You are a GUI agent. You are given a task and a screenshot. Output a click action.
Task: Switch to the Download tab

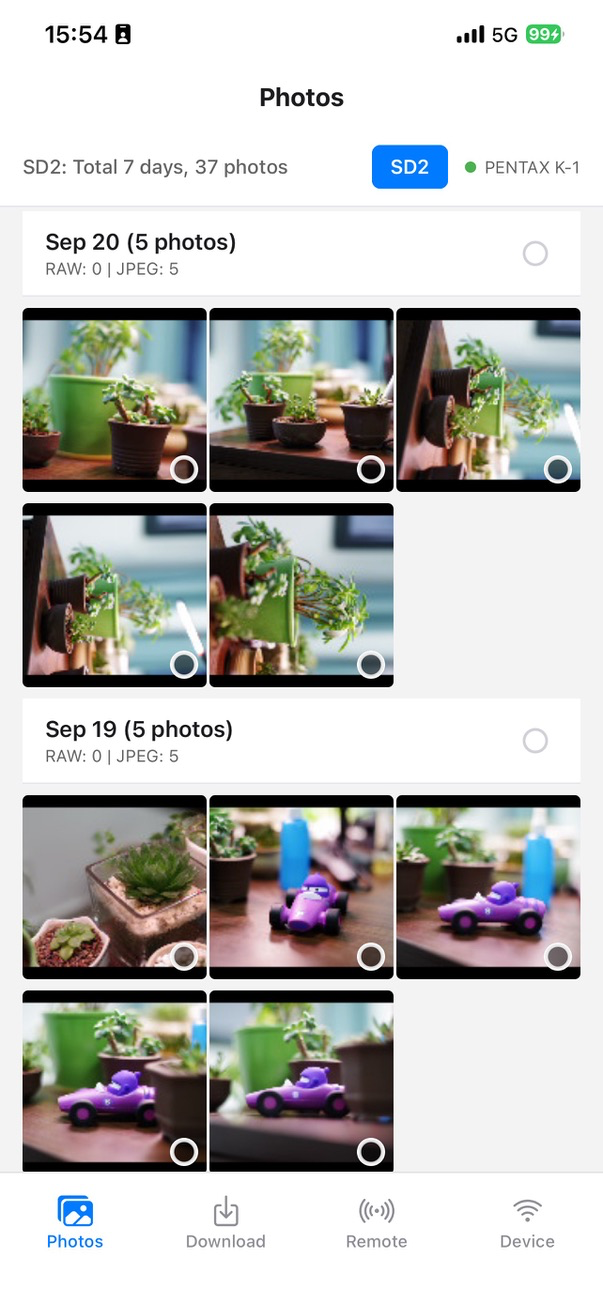click(226, 1223)
